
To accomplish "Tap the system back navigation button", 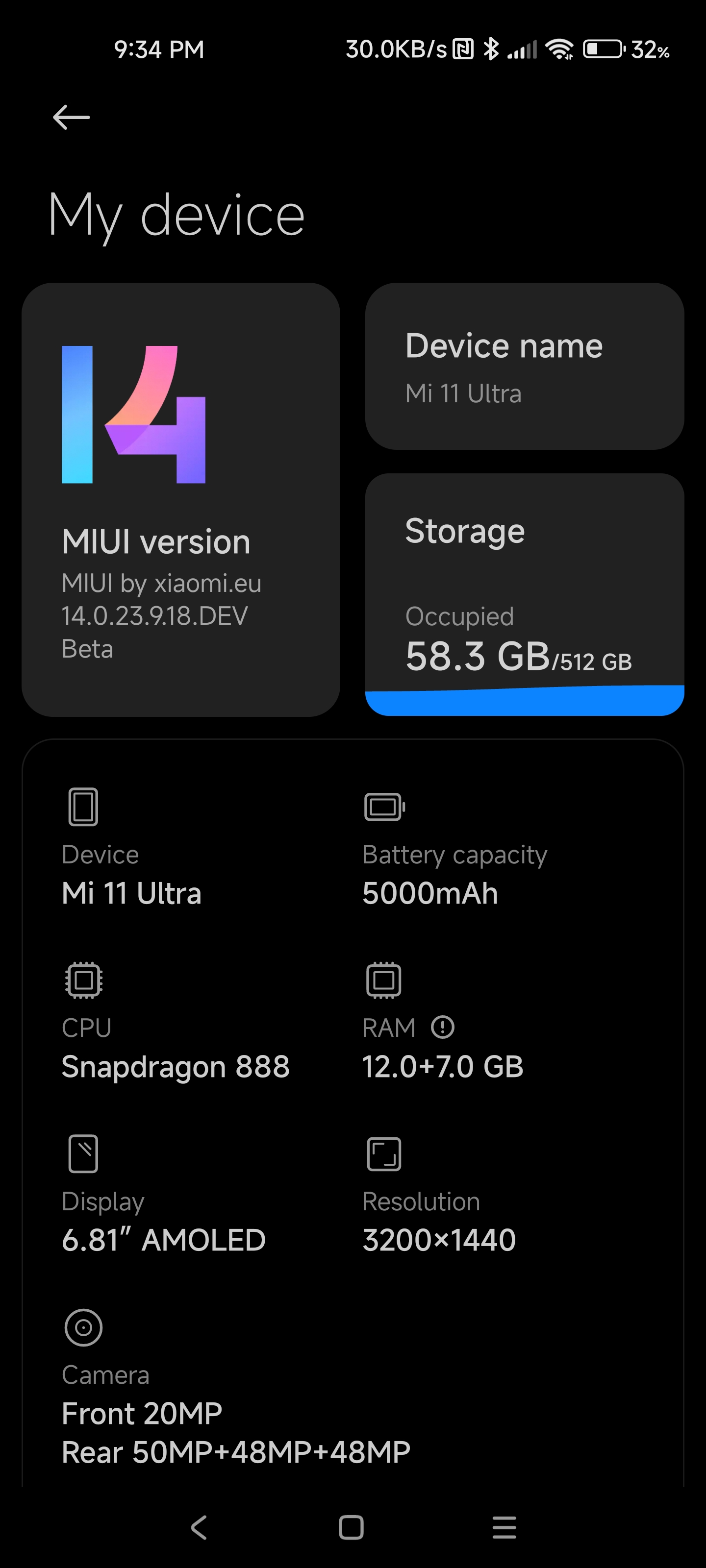I will point(199,1527).
